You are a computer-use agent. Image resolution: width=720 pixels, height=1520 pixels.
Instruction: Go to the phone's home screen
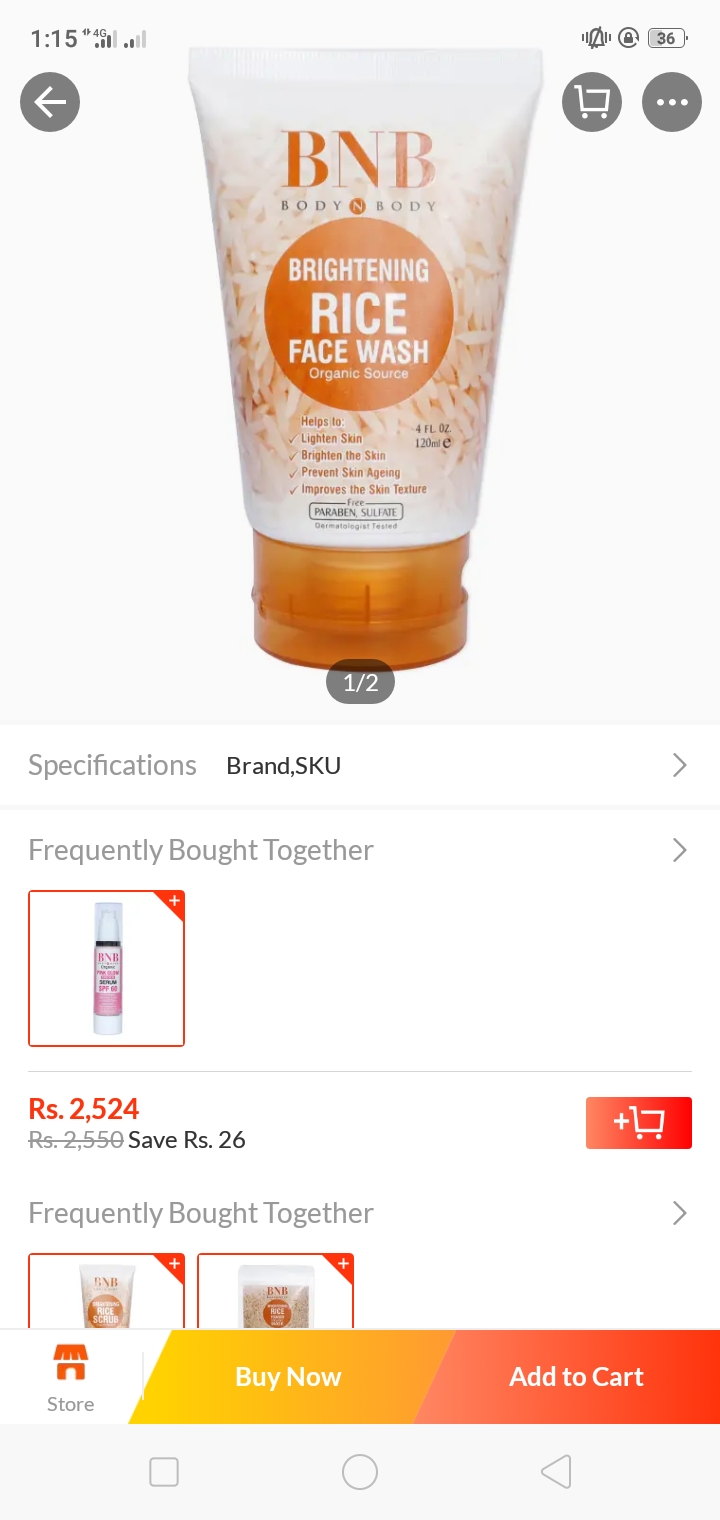click(360, 1472)
